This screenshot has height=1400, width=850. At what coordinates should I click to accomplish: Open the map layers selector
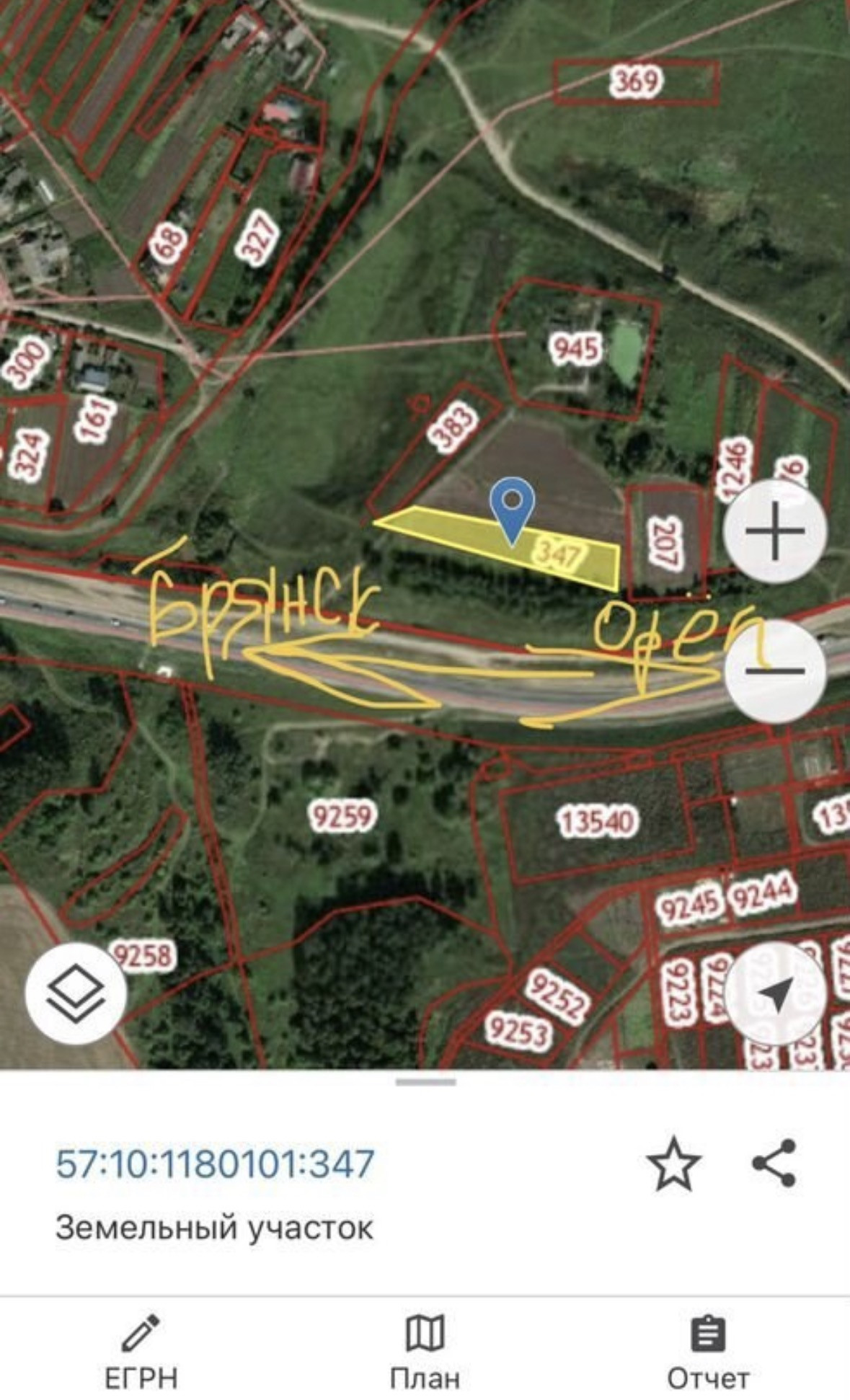coord(76,993)
